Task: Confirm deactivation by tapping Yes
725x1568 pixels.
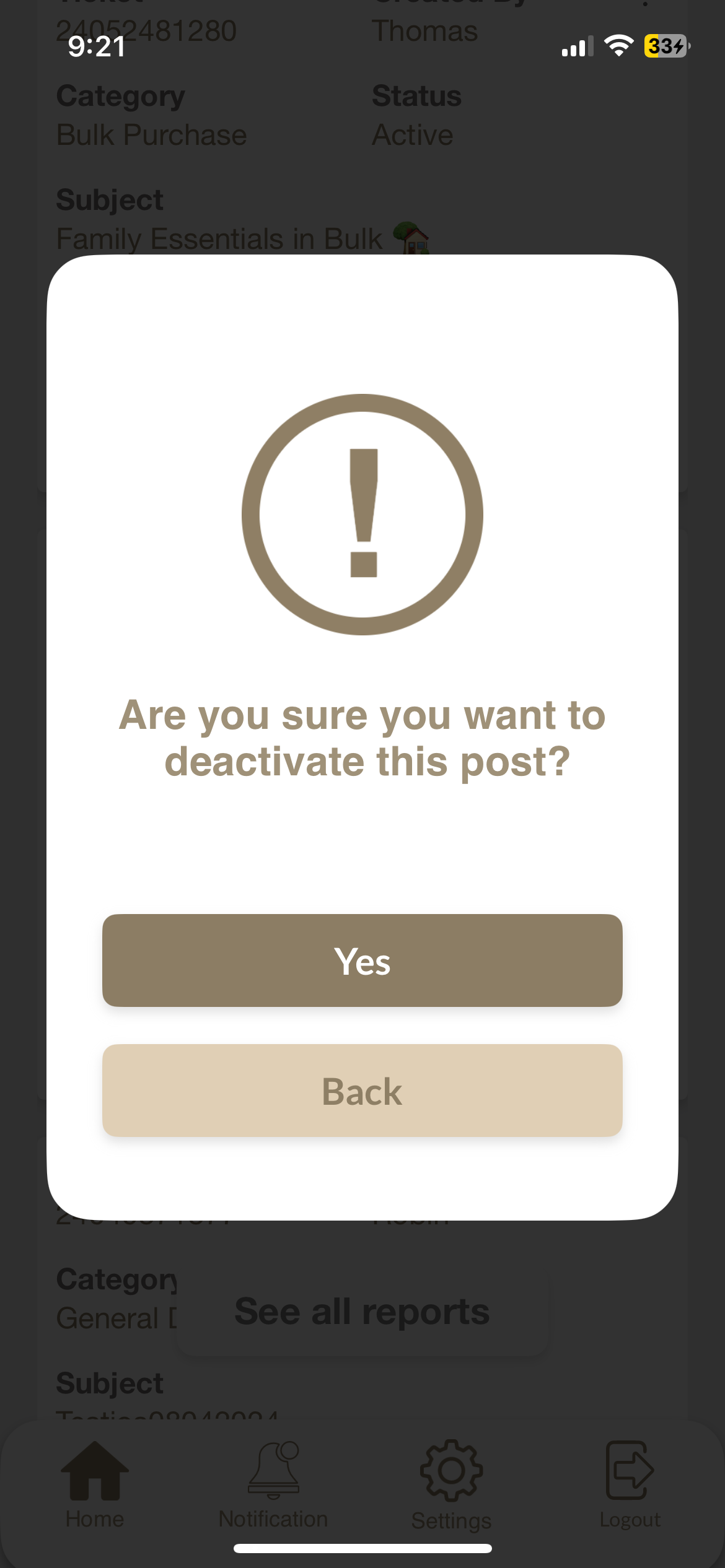Action: pos(362,960)
